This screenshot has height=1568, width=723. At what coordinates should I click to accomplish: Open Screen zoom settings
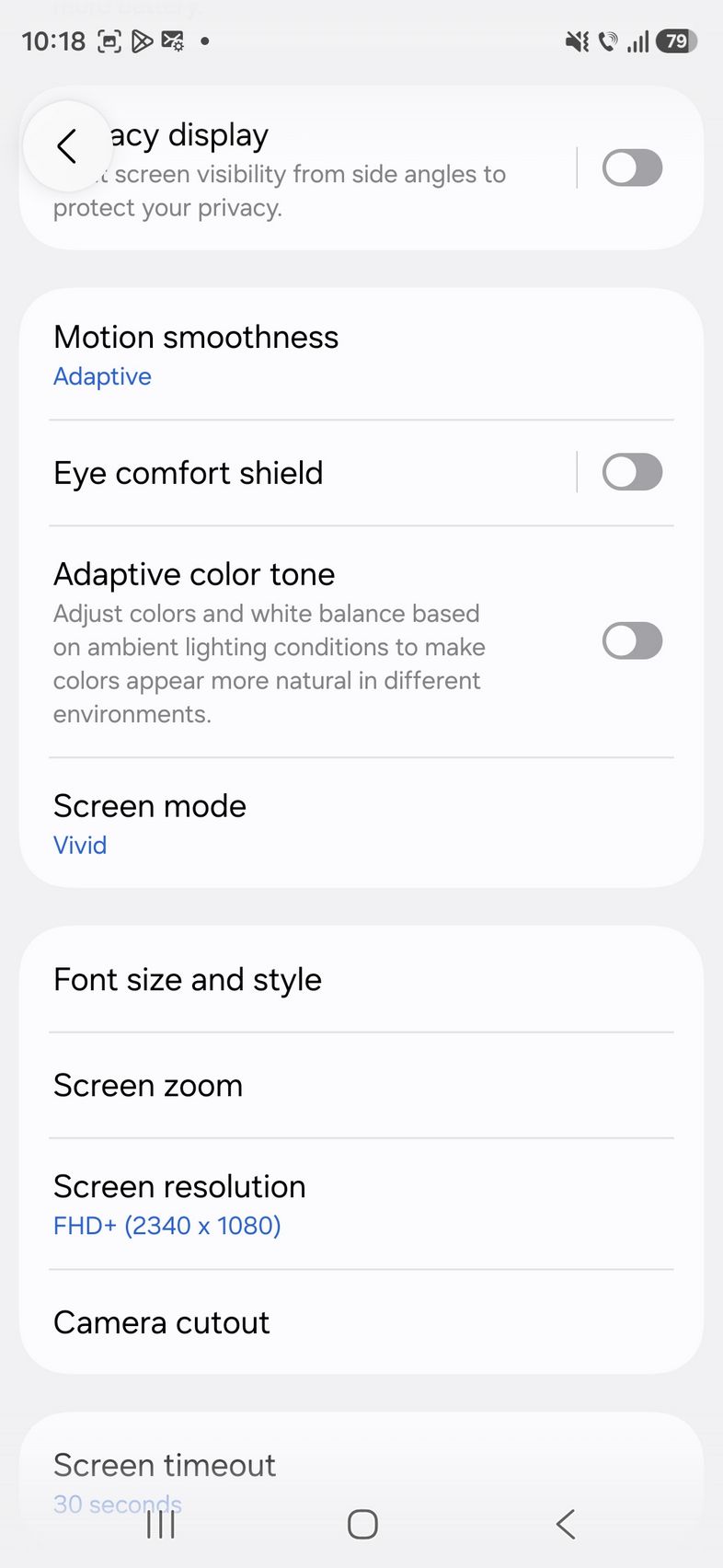coord(276,1086)
